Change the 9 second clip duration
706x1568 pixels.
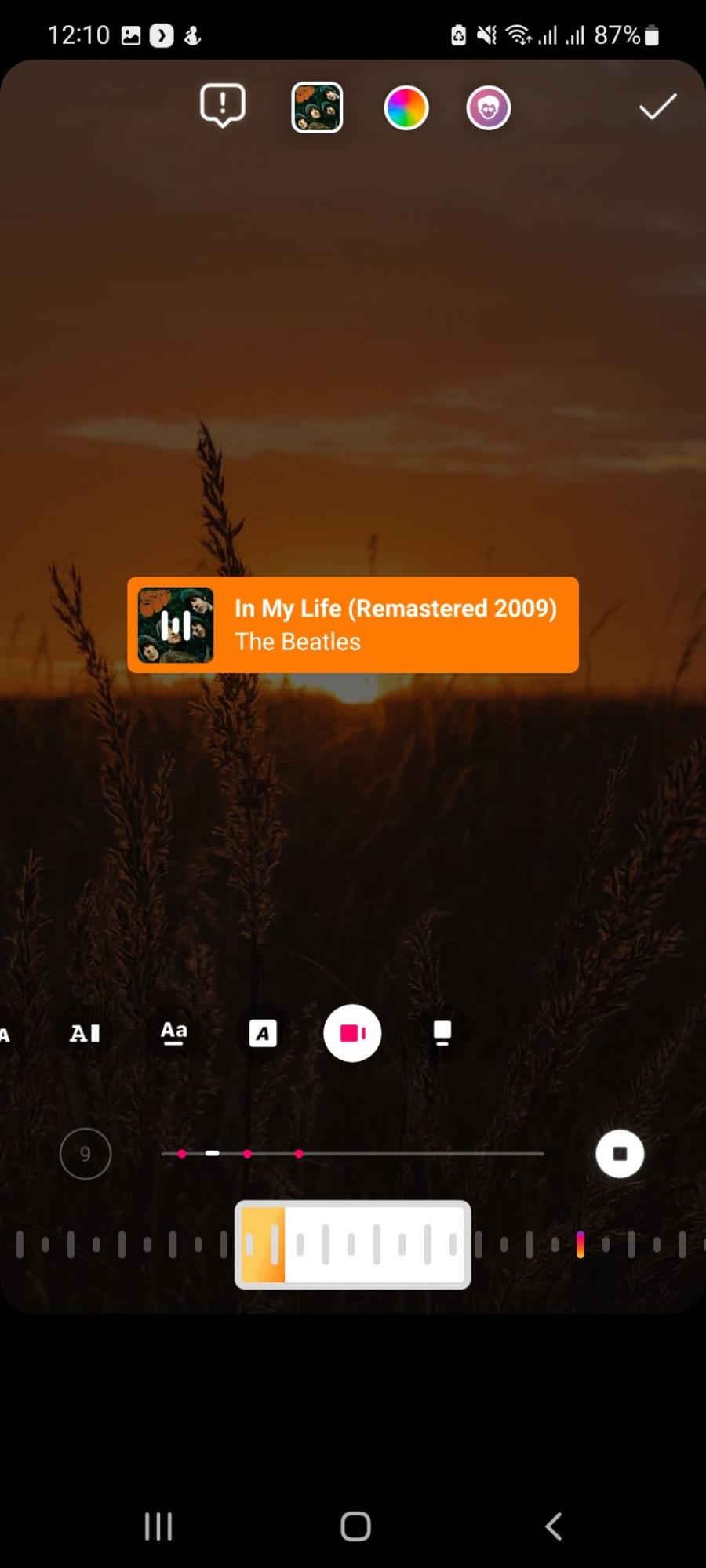[x=86, y=1153]
